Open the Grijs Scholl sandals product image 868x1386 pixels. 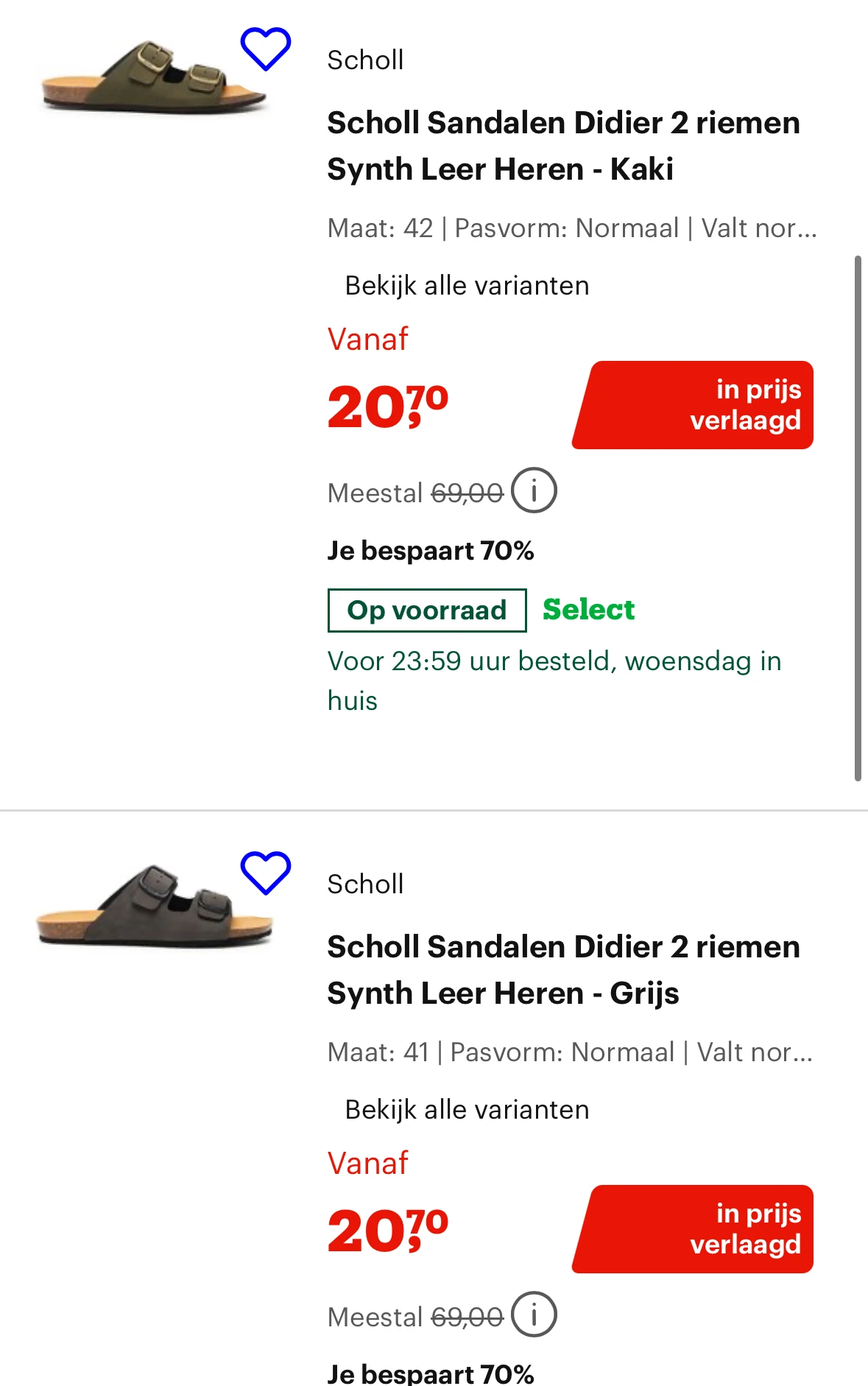point(154,904)
